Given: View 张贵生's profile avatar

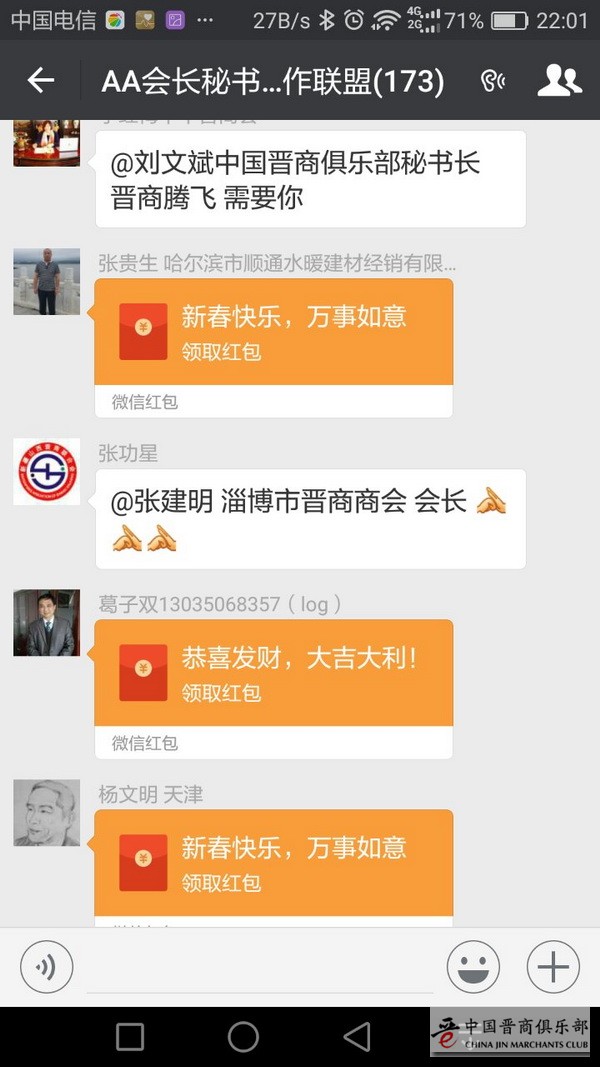Looking at the screenshot, I should (46, 282).
